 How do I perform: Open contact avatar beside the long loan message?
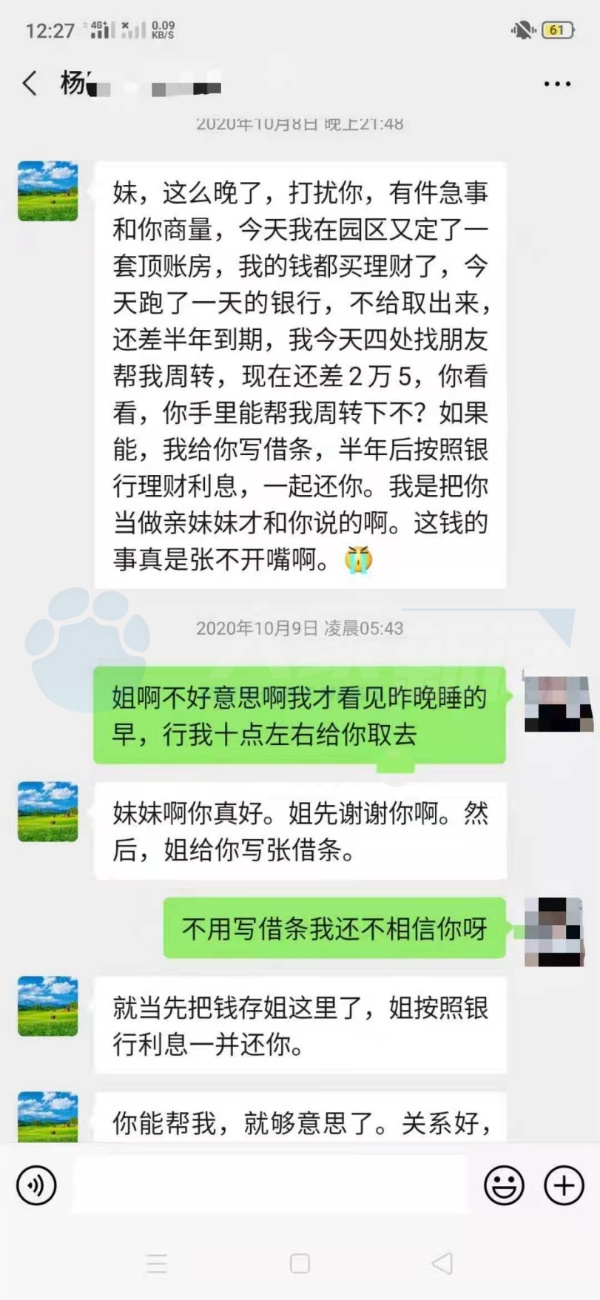point(48,191)
